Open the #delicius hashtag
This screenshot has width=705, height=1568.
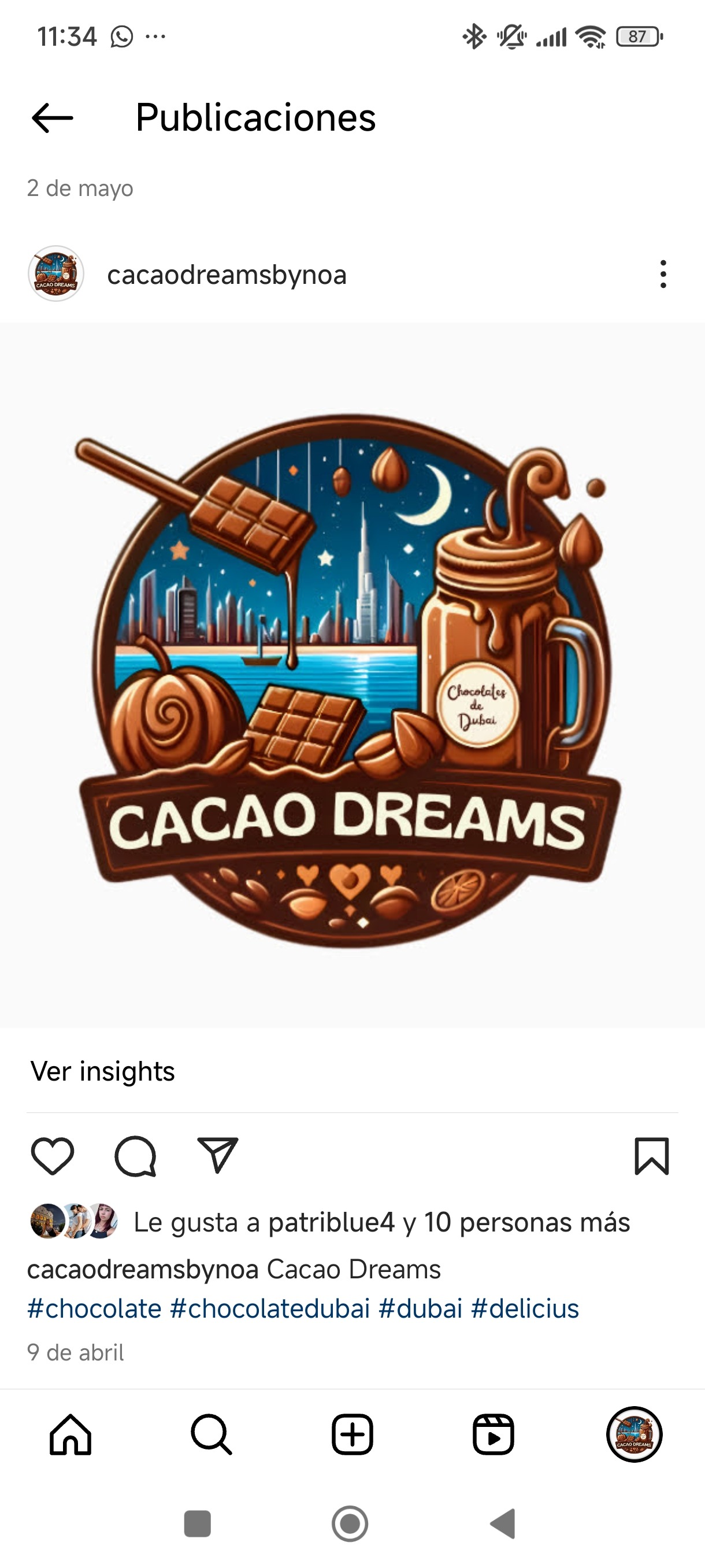(x=525, y=1308)
